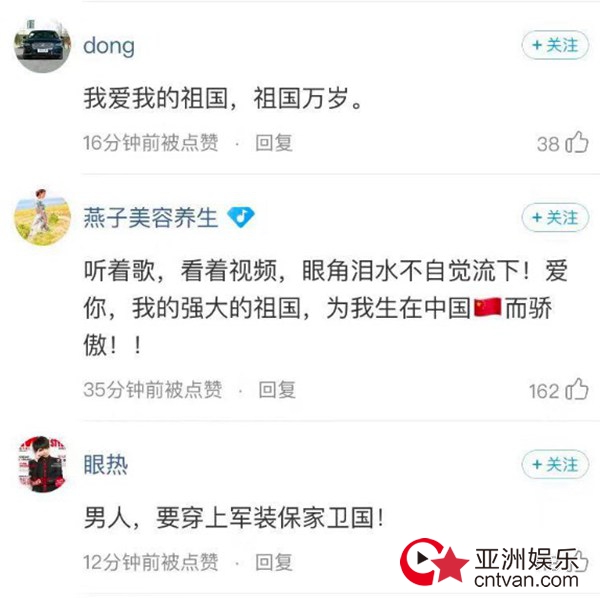Follow the user dong

tap(554, 46)
